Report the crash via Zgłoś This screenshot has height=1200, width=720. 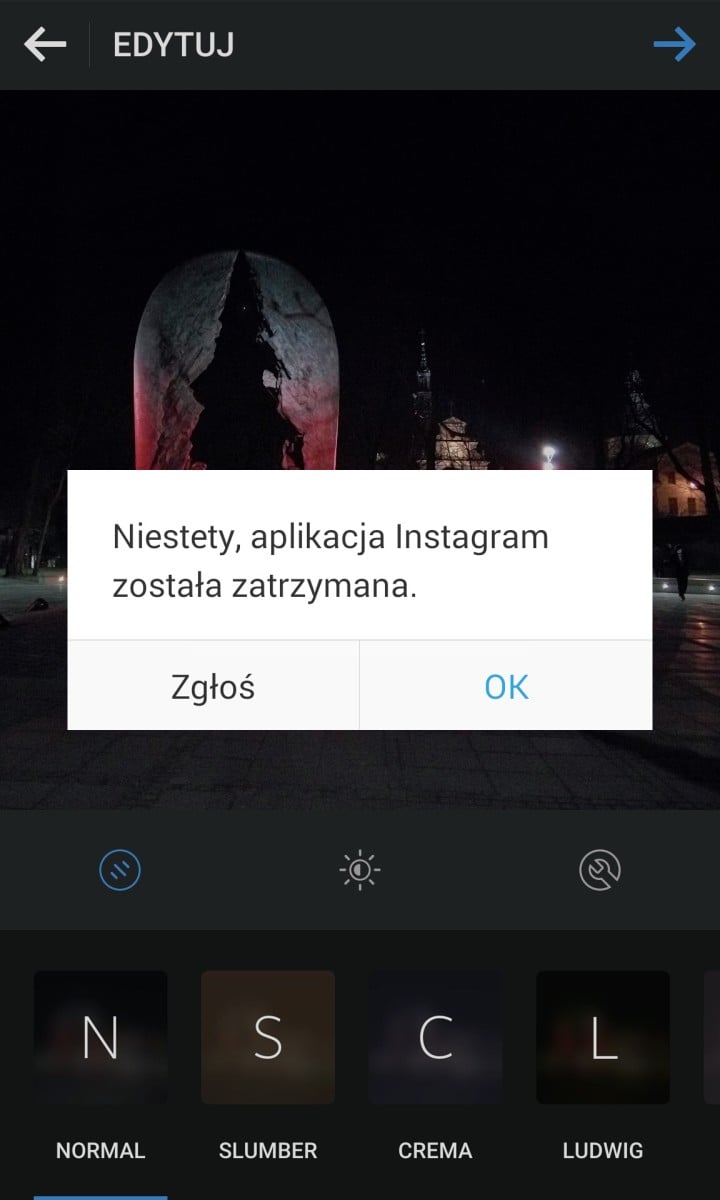click(x=213, y=687)
